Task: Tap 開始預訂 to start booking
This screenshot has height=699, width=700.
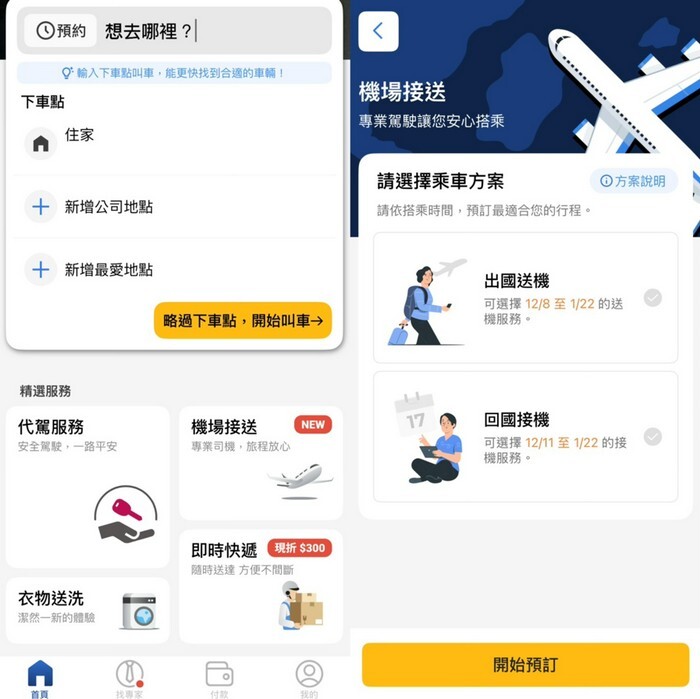Action: coord(525,664)
